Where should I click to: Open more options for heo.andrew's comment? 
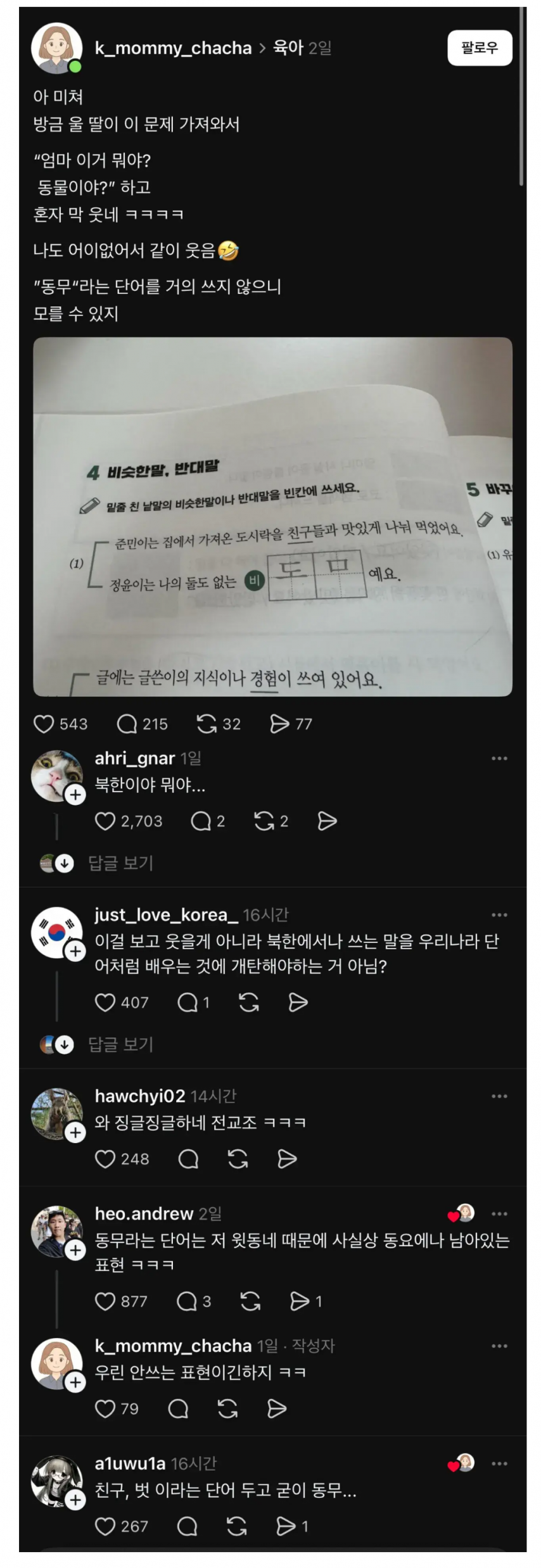click(499, 1214)
